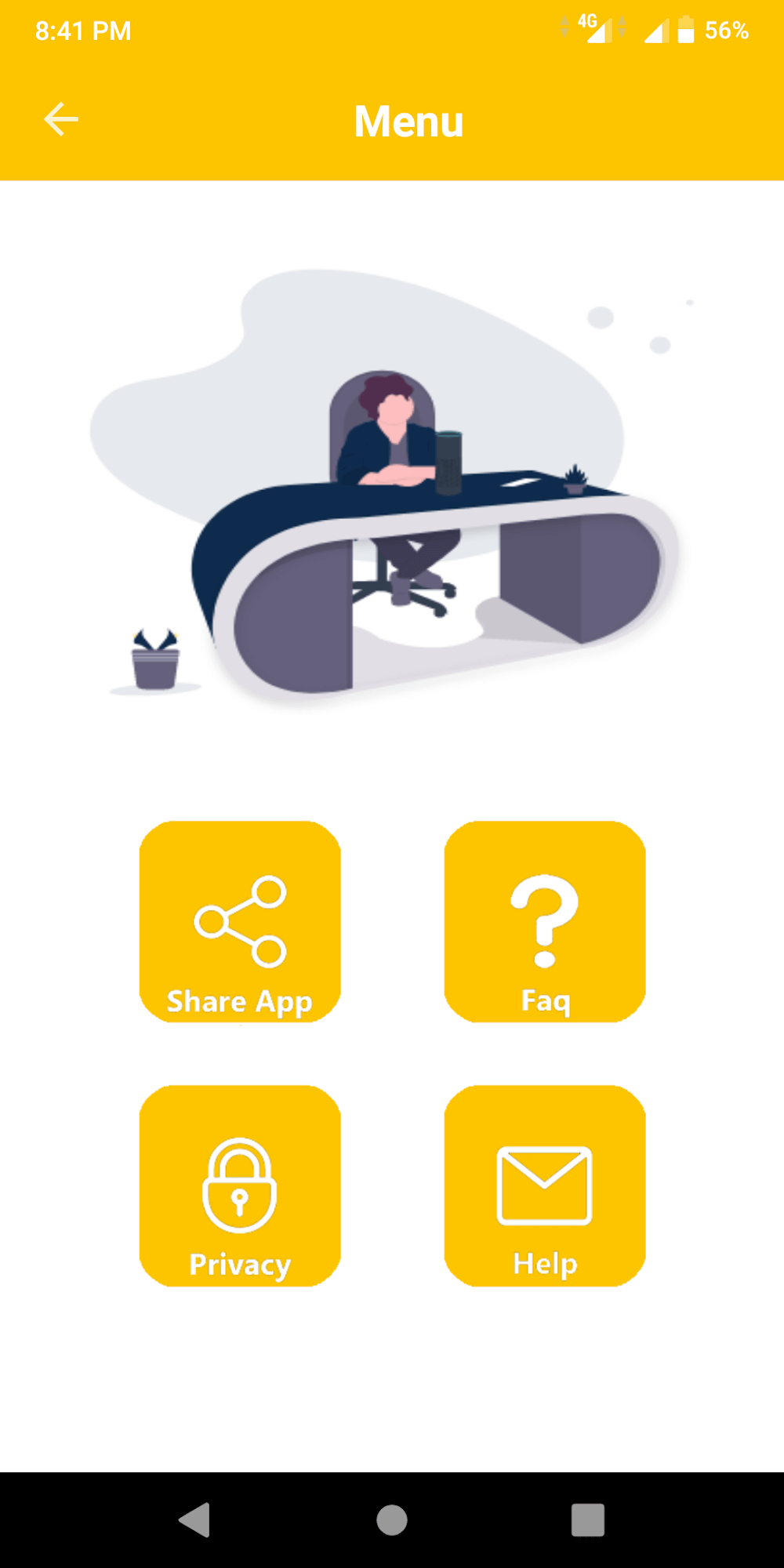The width and height of the screenshot is (784, 1568).
Task: Tap the system home button
Action: (x=392, y=1520)
